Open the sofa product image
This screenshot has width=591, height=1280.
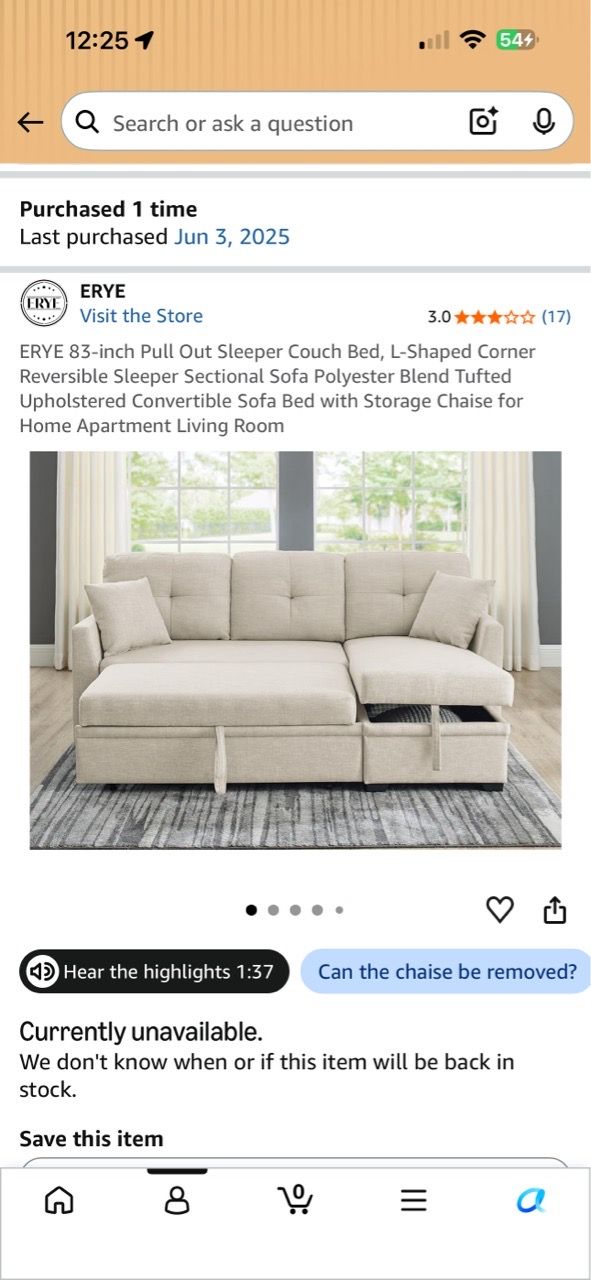pos(295,650)
